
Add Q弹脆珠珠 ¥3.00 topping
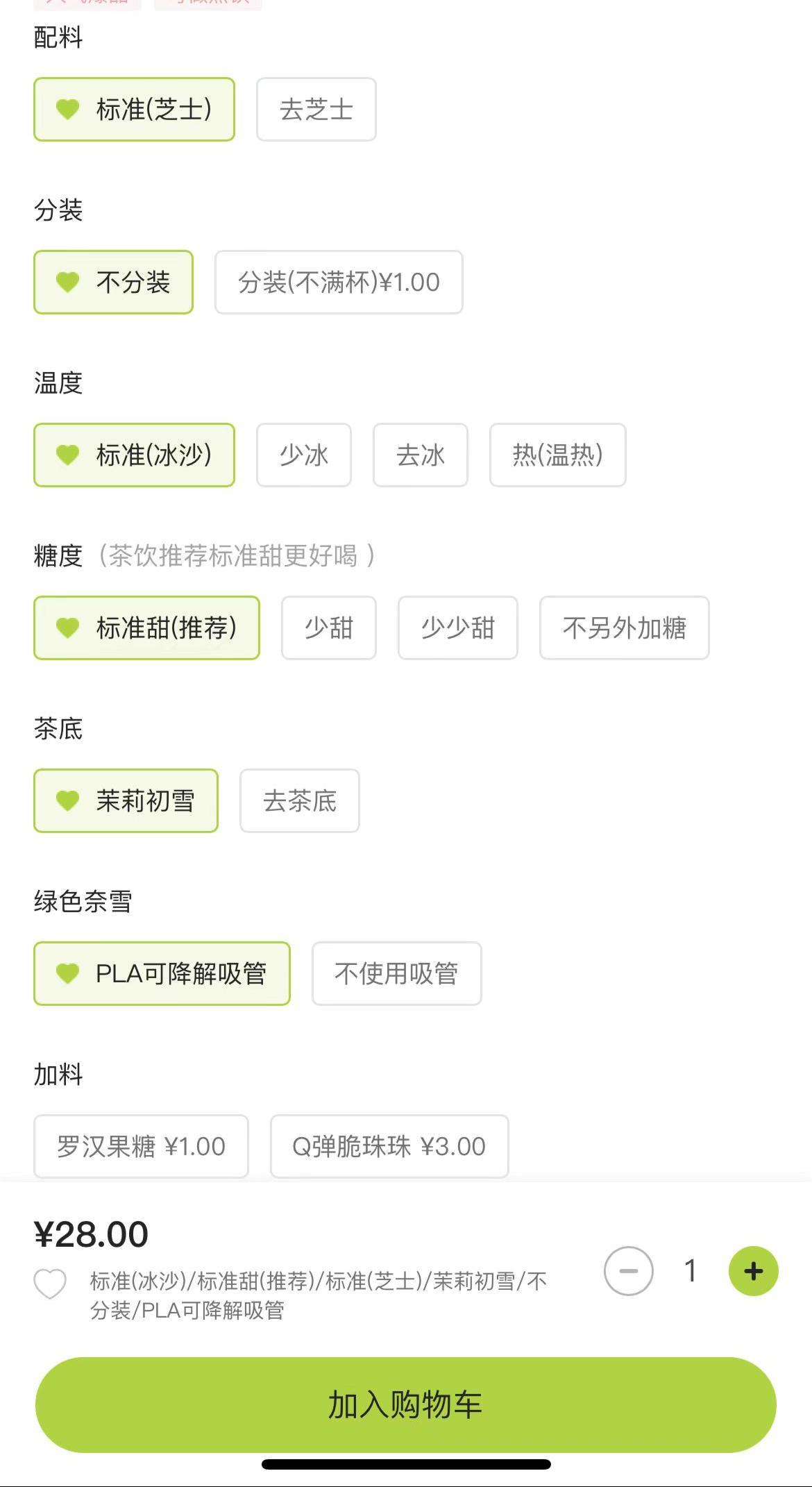[389, 1146]
